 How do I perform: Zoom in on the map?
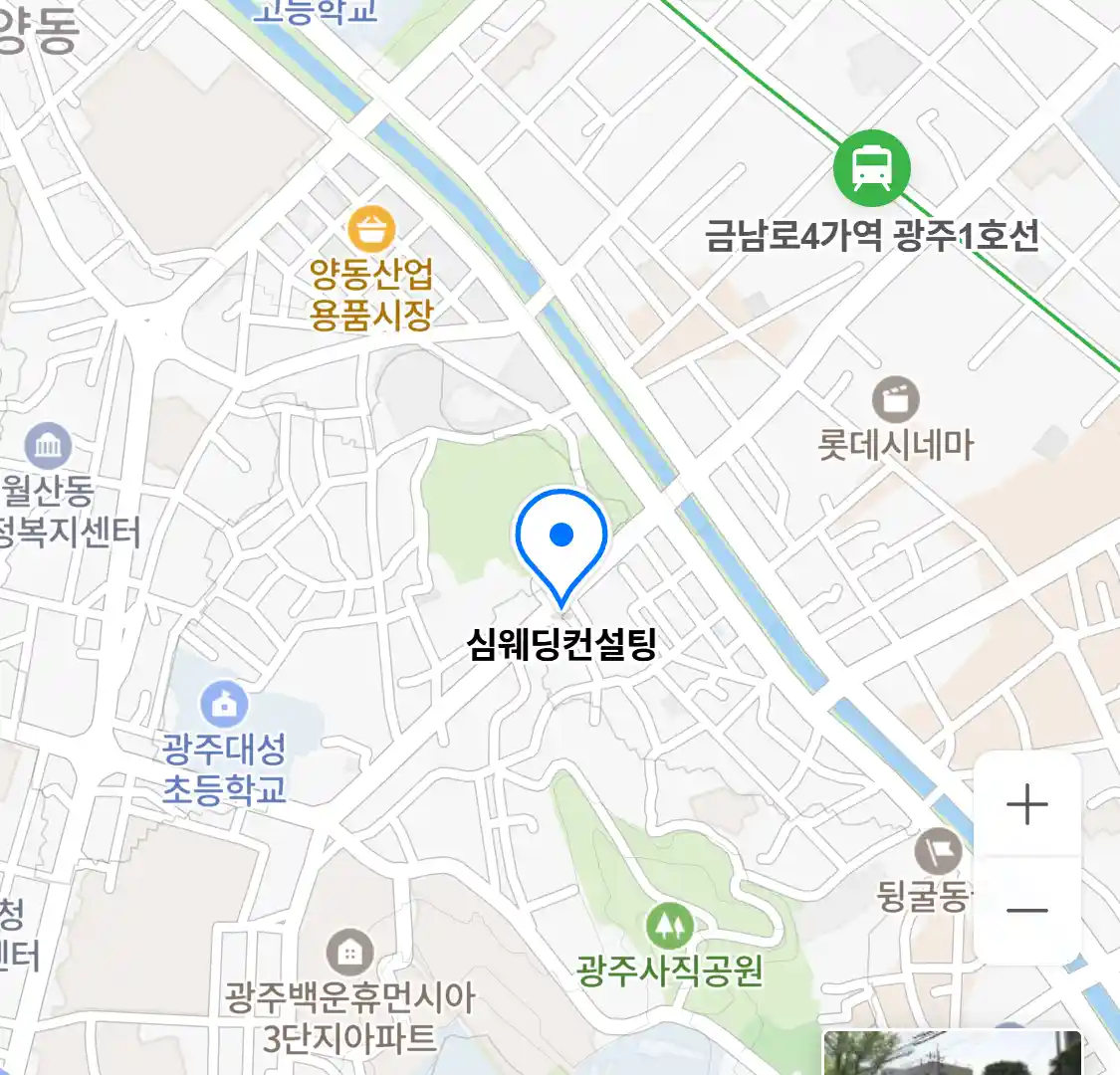pyautogui.click(x=1026, y=804)
